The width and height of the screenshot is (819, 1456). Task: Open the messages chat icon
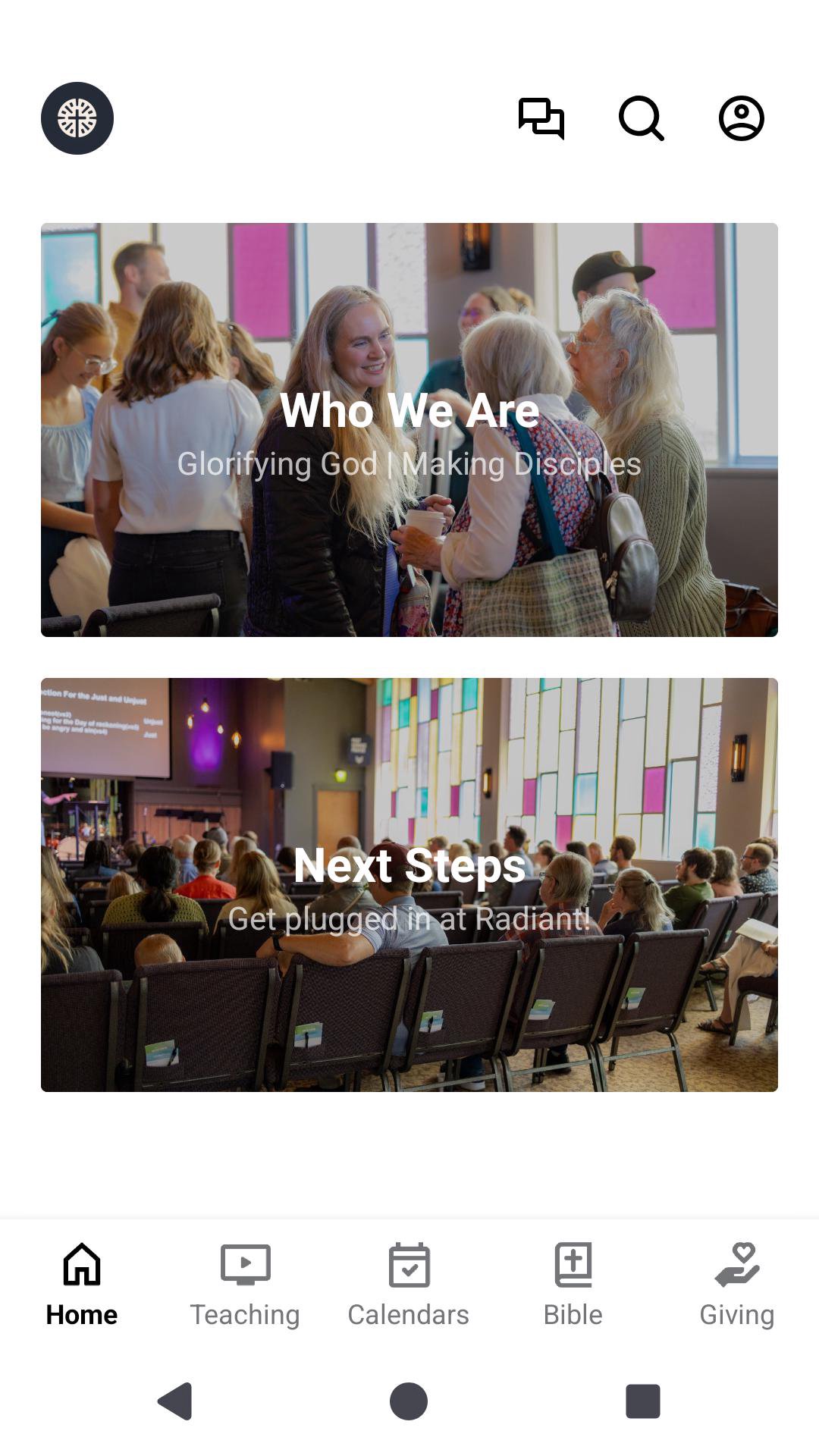[541, 118]
